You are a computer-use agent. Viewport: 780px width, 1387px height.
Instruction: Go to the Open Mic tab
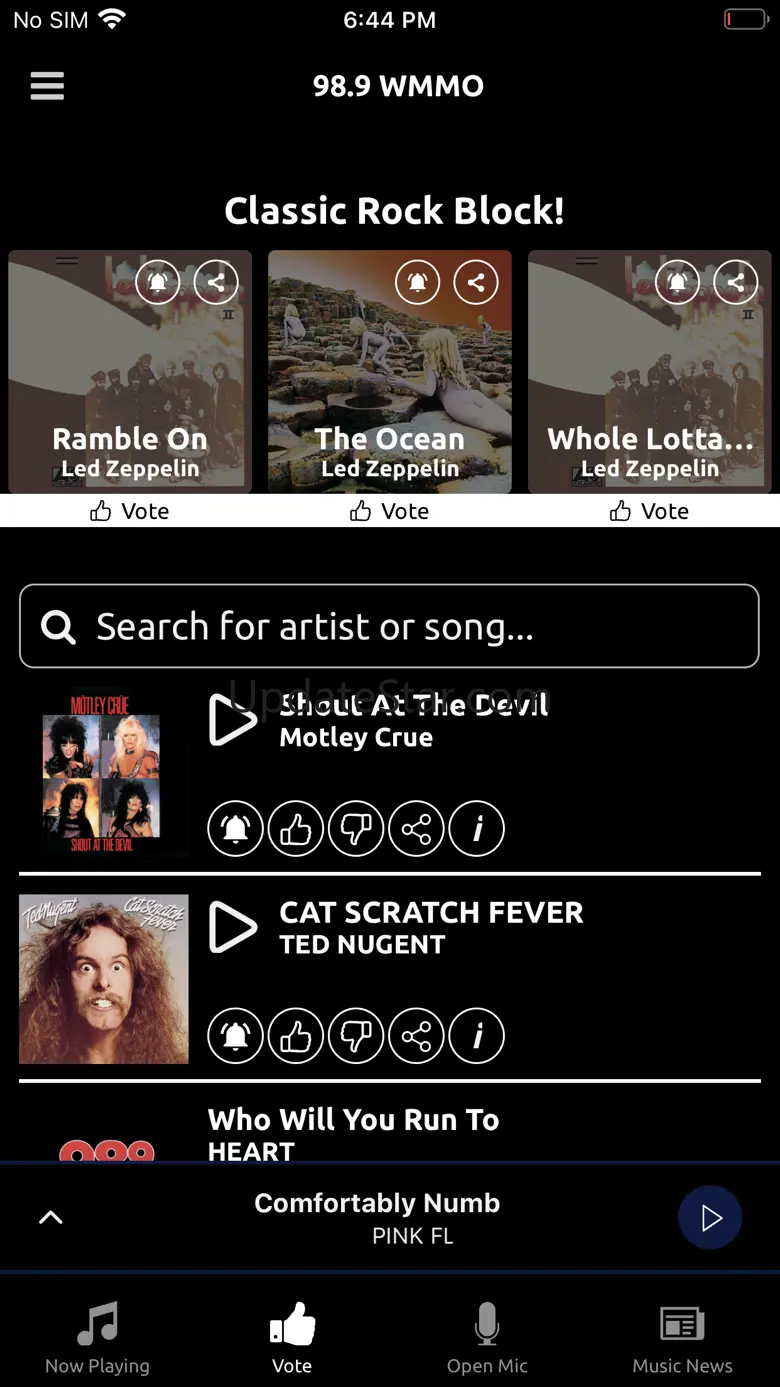[487, 1338]
